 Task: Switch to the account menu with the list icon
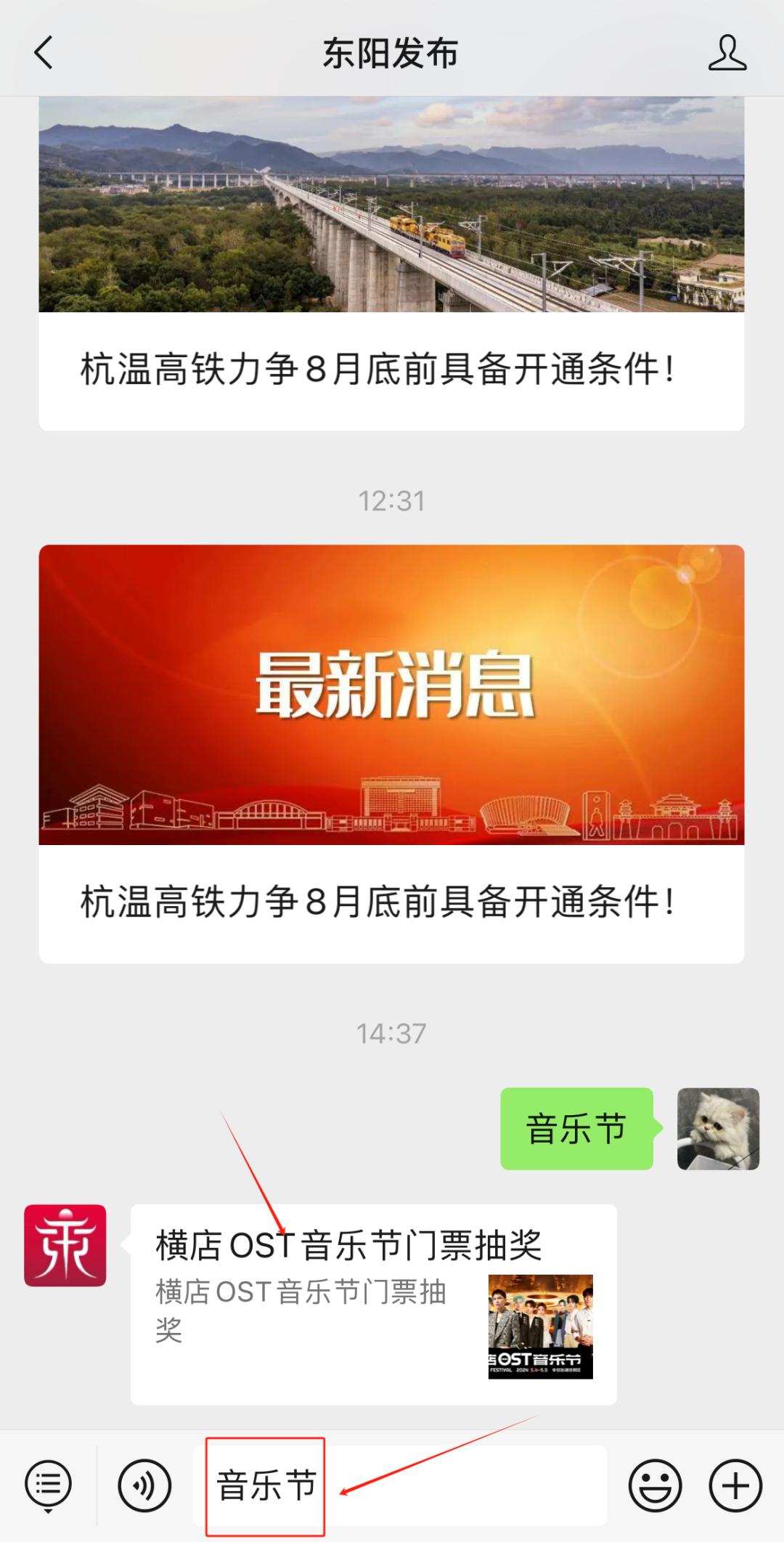point(48,1485)
